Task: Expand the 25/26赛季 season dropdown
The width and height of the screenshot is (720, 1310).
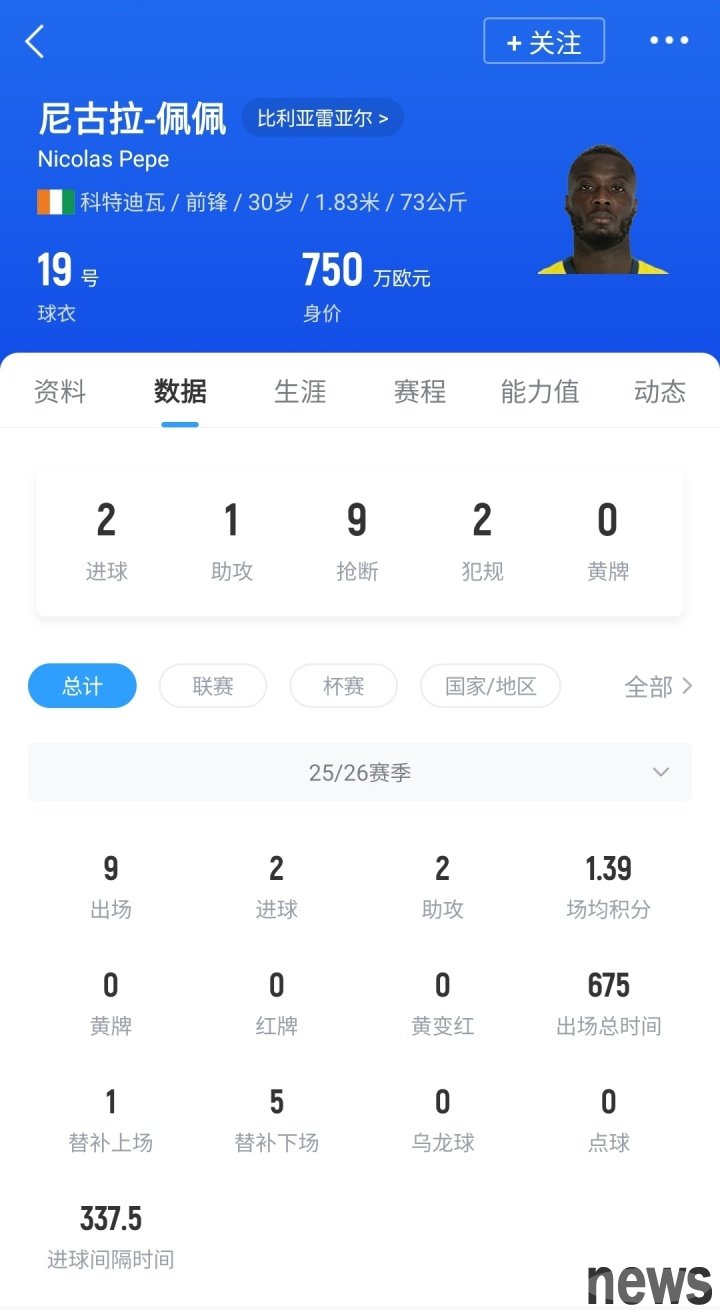Action: [x=360, y=772]
